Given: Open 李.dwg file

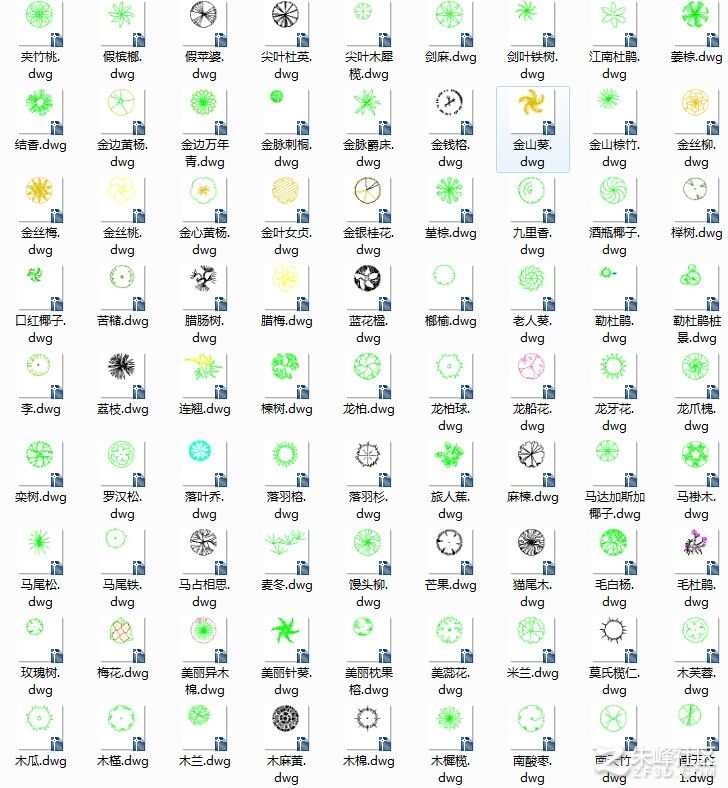Looking at the screenshot, I should point(40,374).
